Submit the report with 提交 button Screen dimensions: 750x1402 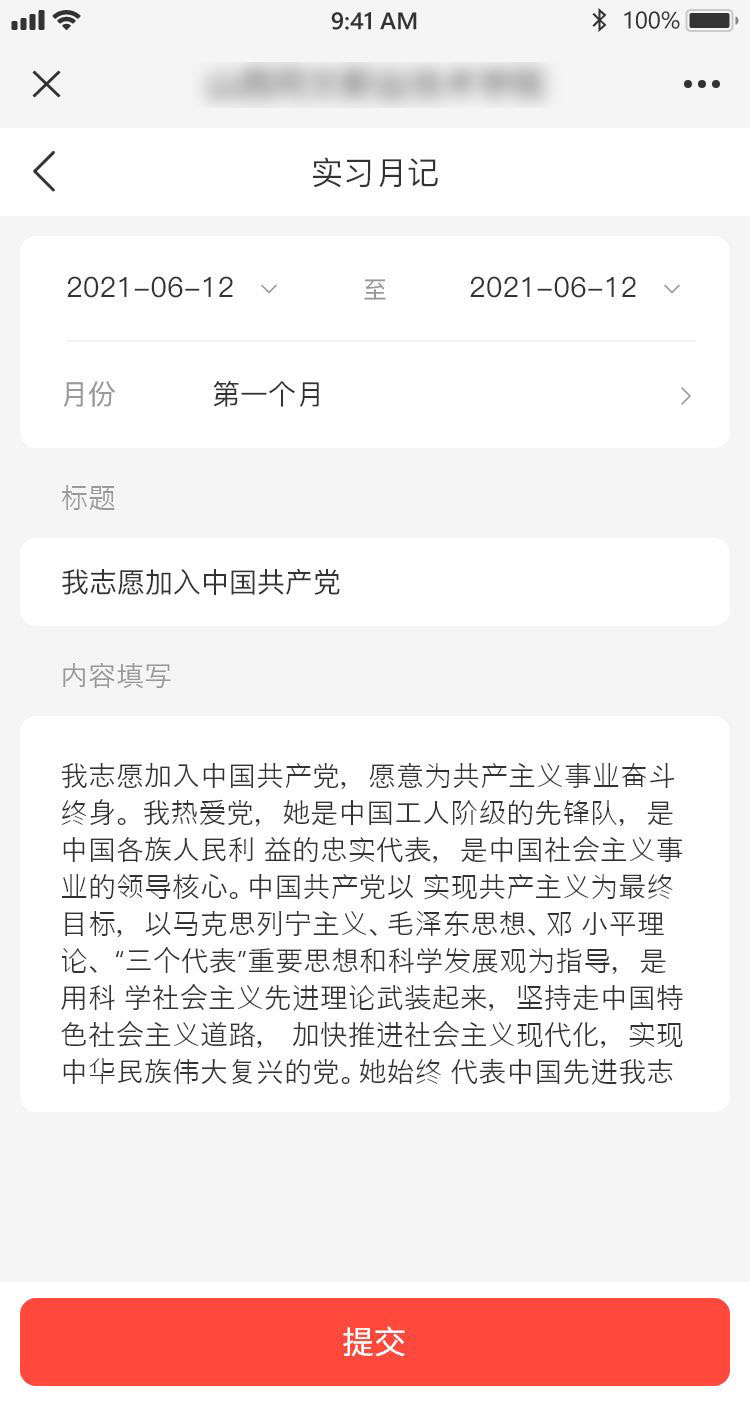[x=375, y=1342]
